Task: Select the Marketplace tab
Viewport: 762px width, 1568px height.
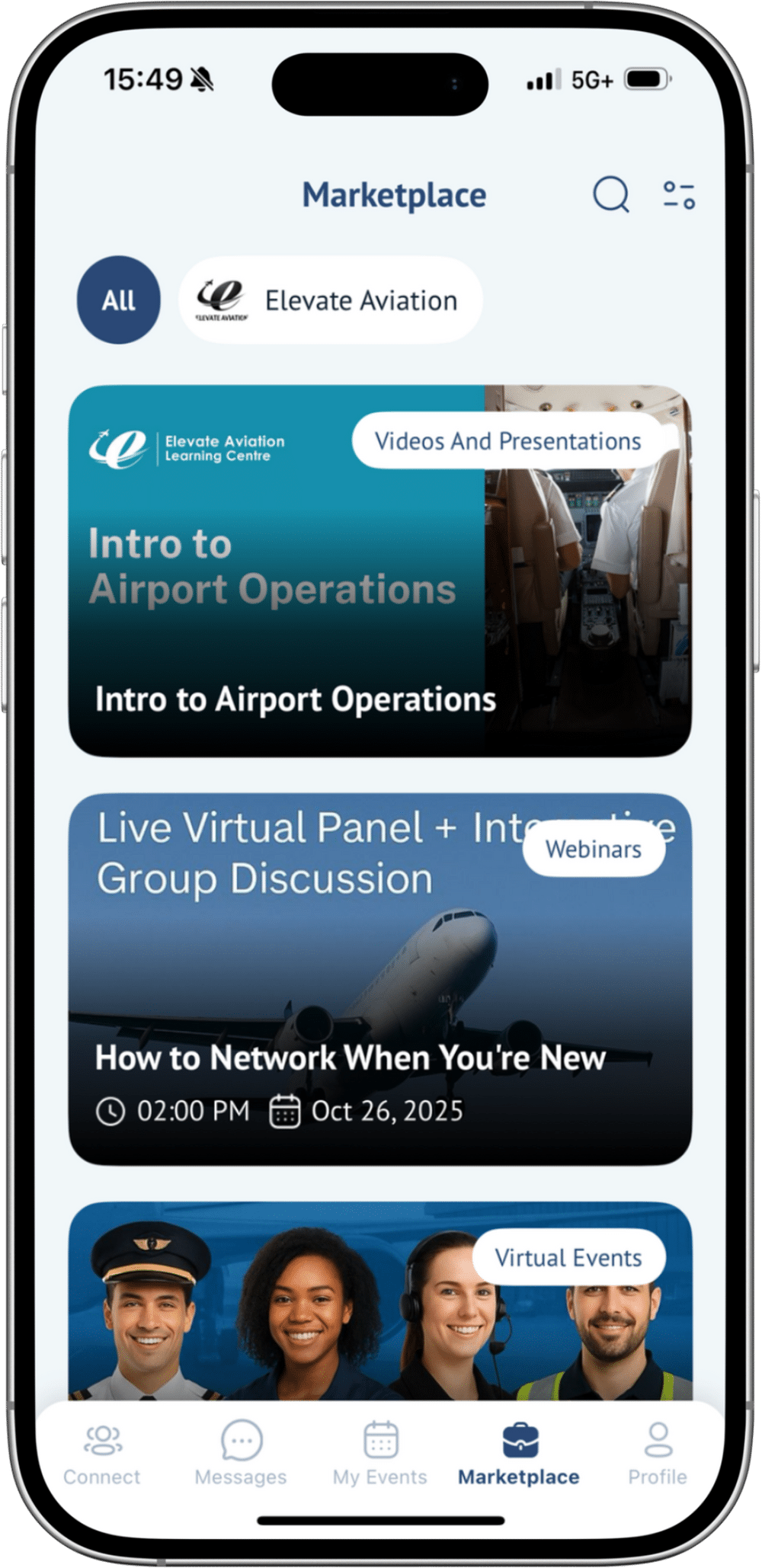Action: pos(519,1454)
